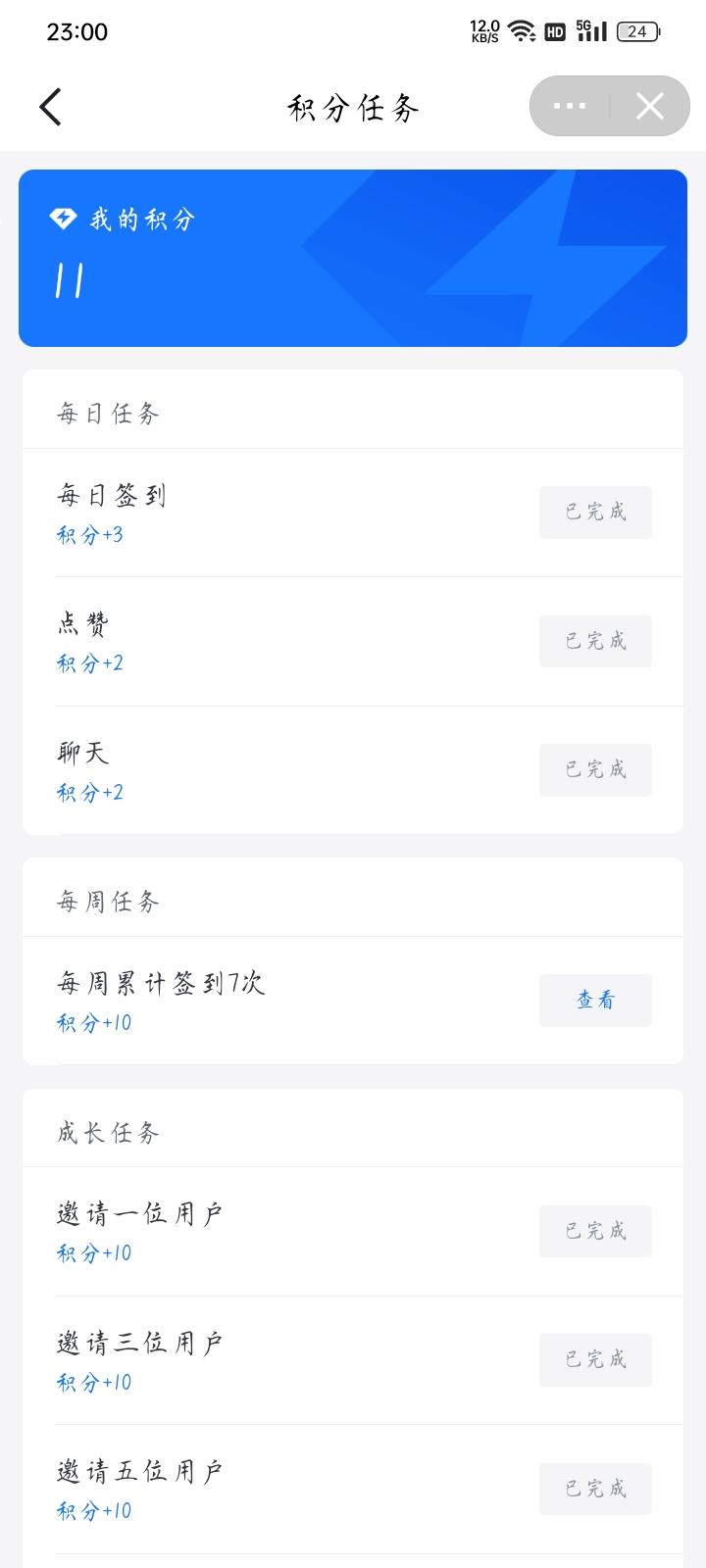Expand the 成长任务 section header
The height and width of the screenshot is (1568, 706).
107,1129
